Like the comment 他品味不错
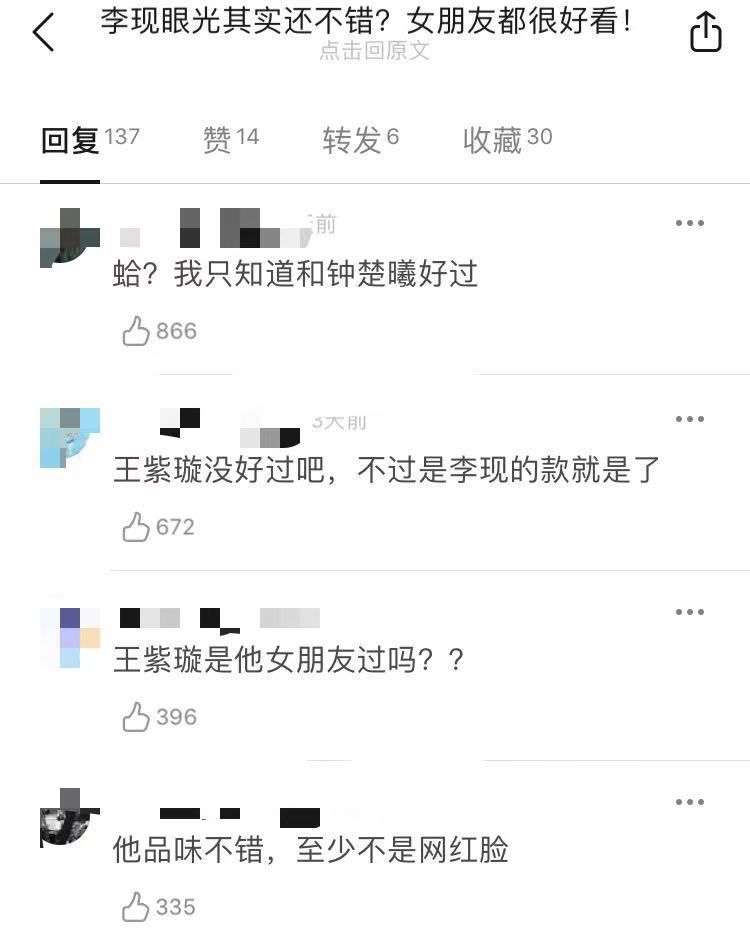 click(137, 907)
